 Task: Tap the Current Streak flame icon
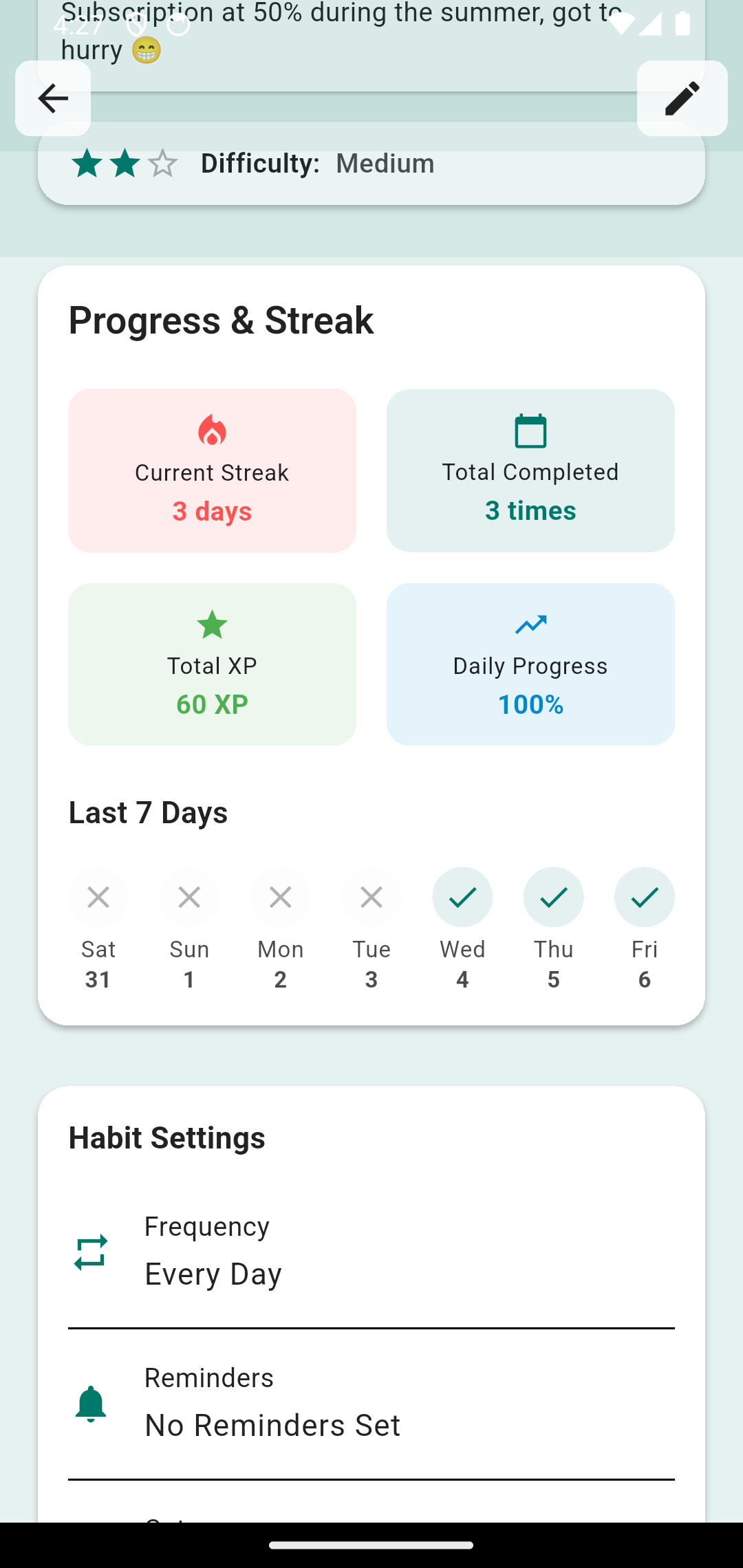pyautogui.click(x=212, y=430)
